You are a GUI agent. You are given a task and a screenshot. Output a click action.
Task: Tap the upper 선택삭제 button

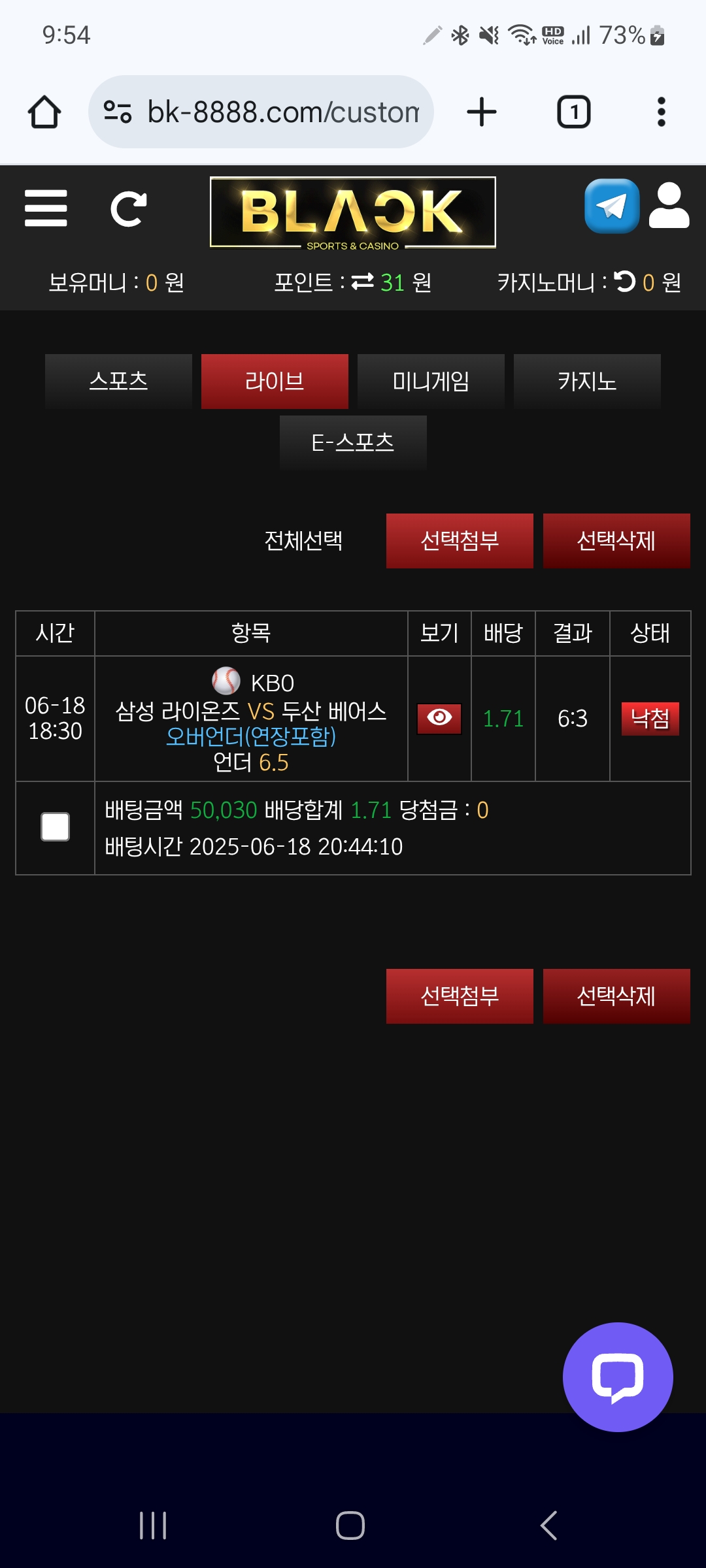coord(616,541)
